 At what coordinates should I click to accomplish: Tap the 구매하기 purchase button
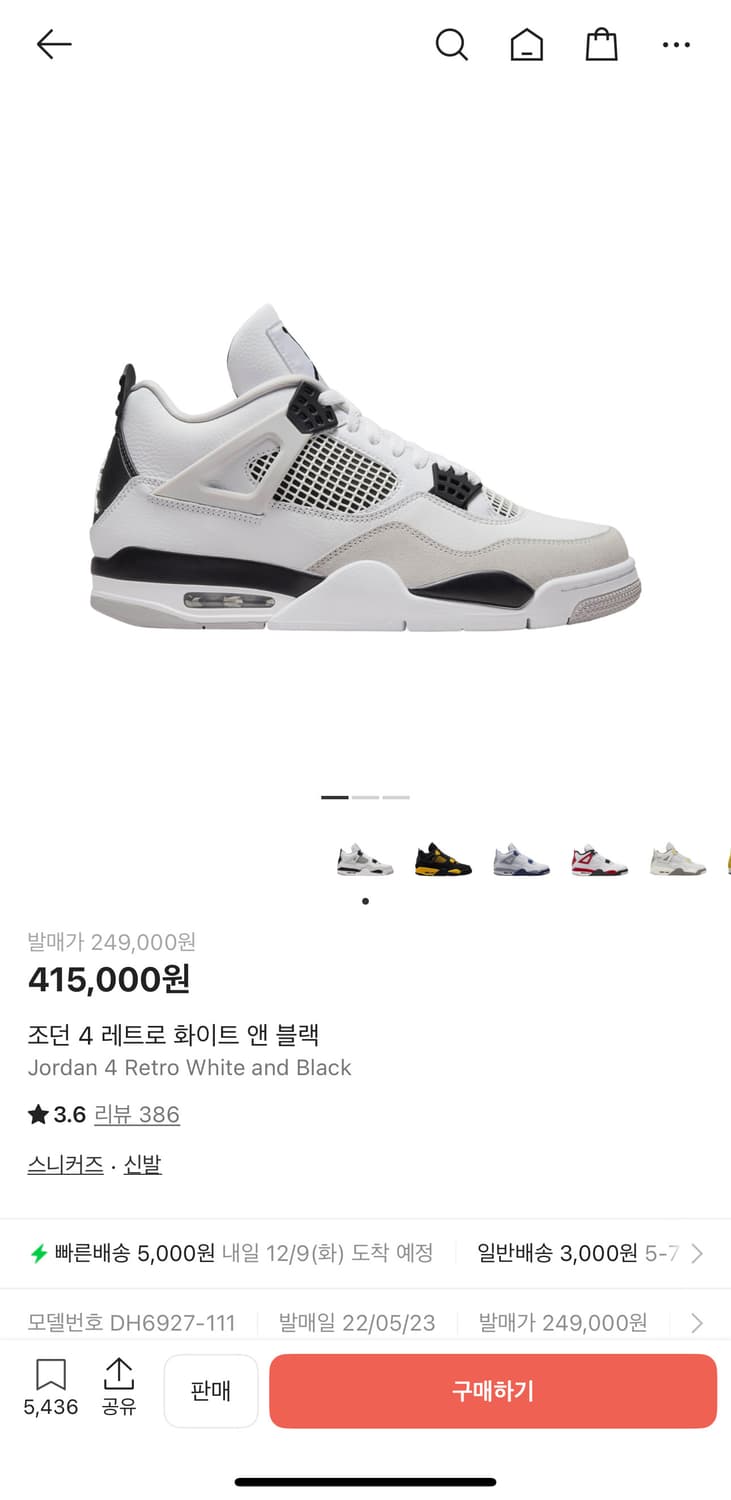(493, 1390)
